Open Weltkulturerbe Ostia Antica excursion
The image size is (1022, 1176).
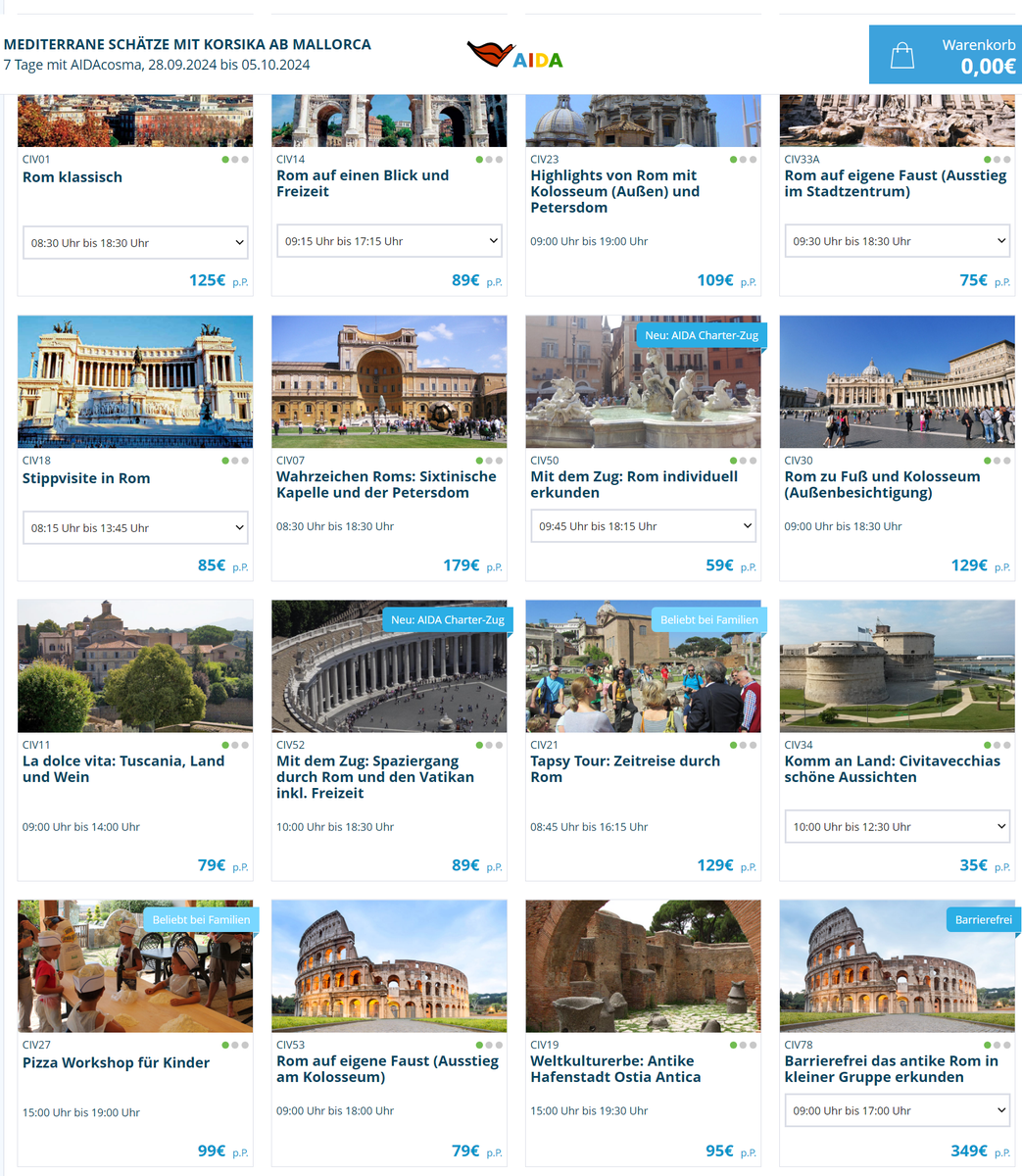pyautogui.click(x=615, y=1069)
